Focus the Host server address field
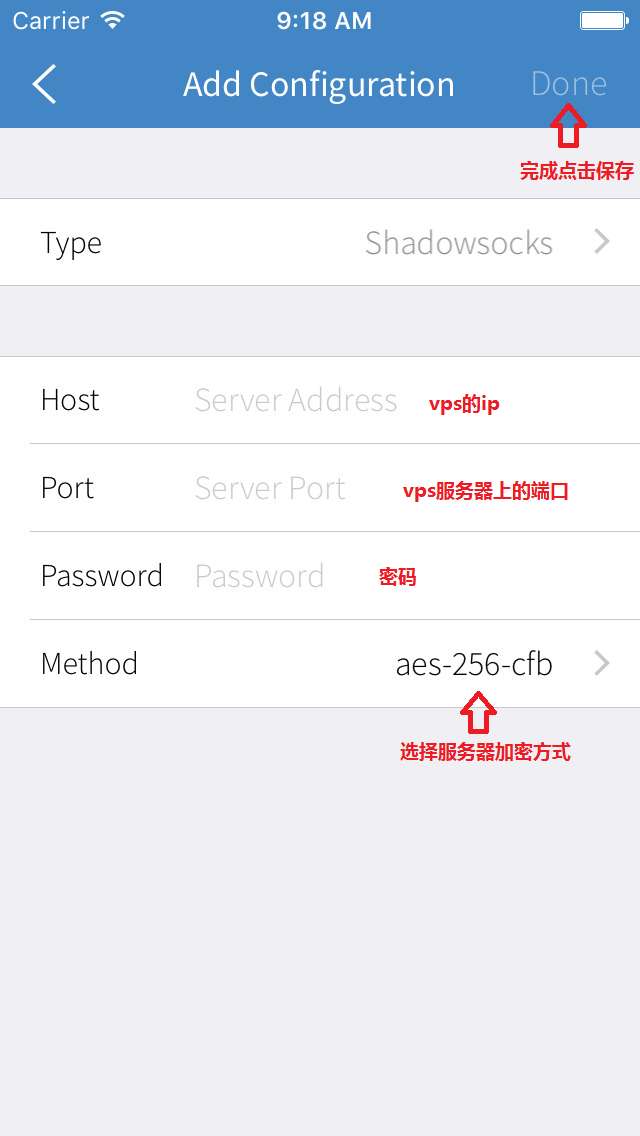Viewport: 640px width, 1136px height. pos(296,401)
